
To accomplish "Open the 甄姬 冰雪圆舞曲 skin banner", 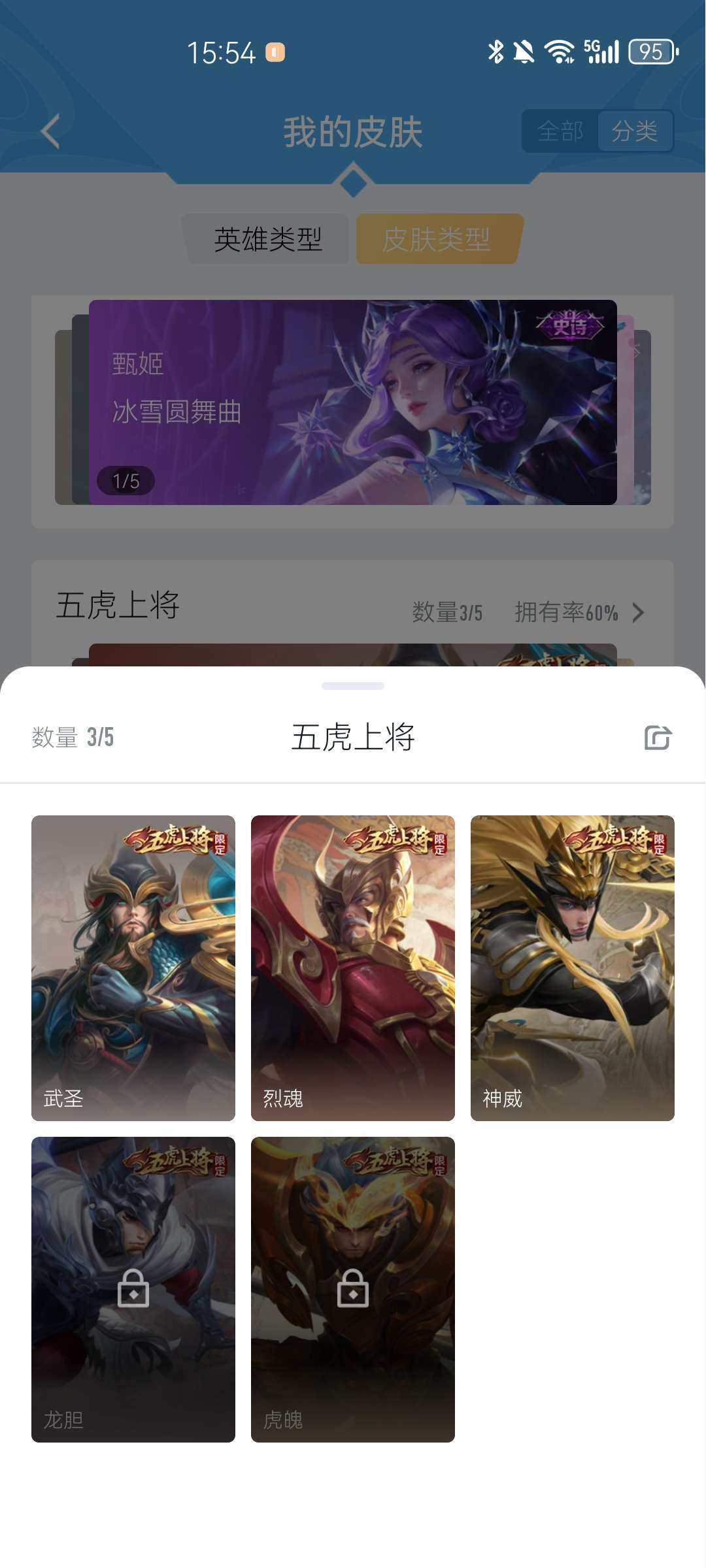I will click(x=353, y=402).
